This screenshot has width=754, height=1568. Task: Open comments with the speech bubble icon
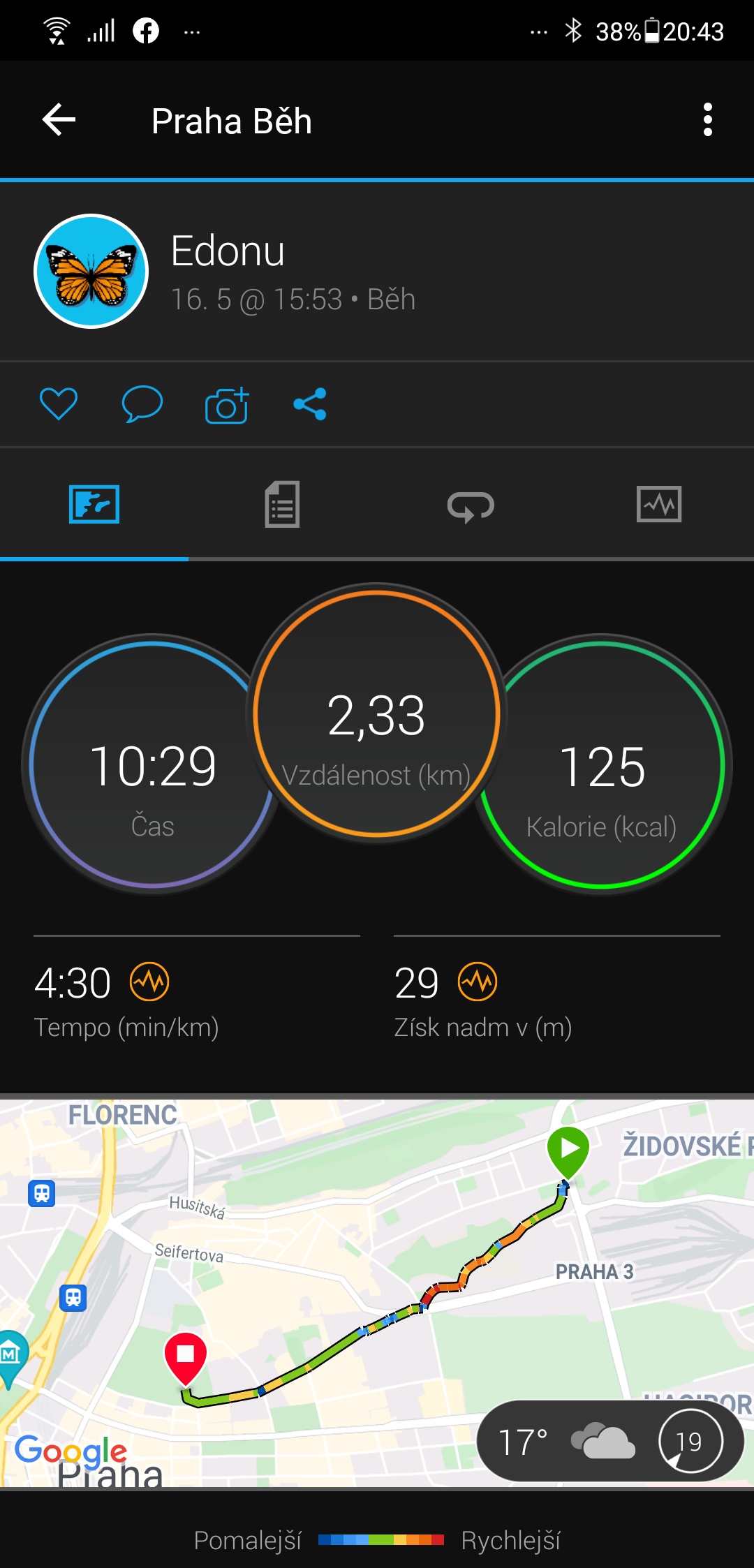pyautogui.click(x=142, y=404)
